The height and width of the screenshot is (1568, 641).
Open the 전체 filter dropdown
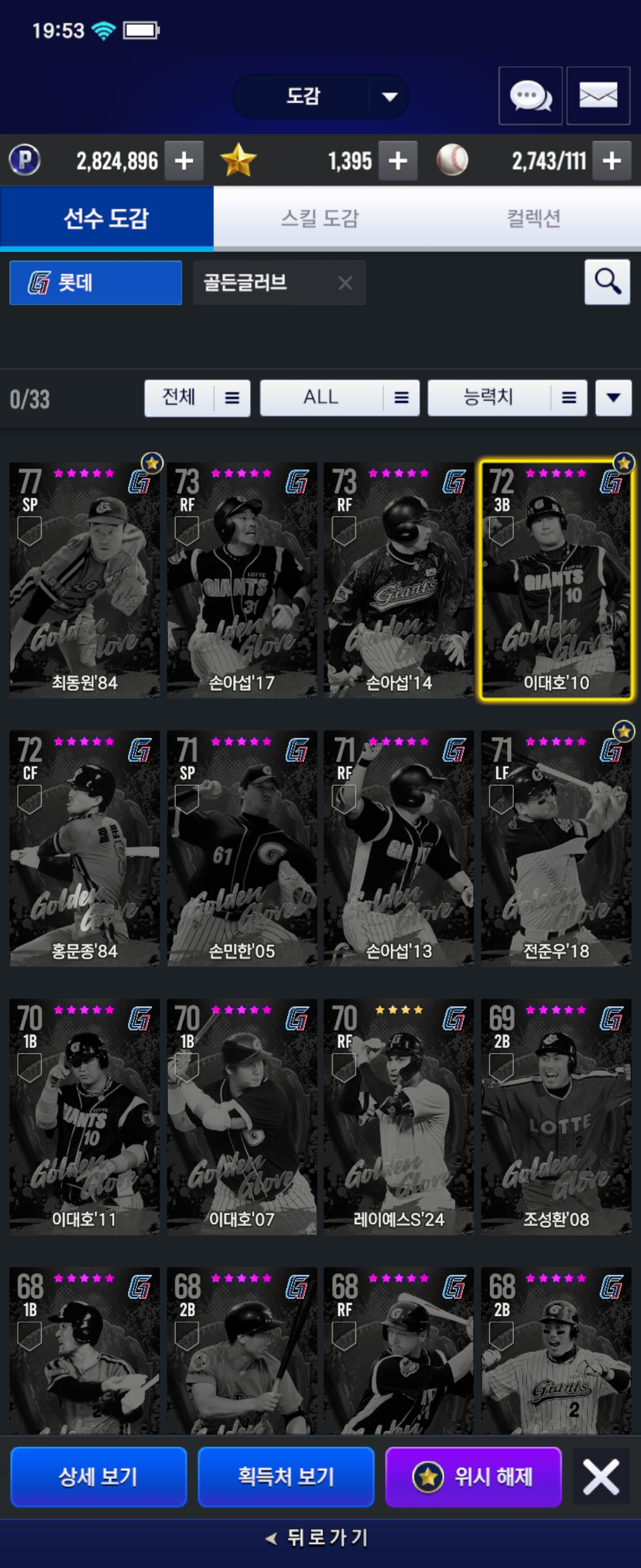[x=197, y=398]
